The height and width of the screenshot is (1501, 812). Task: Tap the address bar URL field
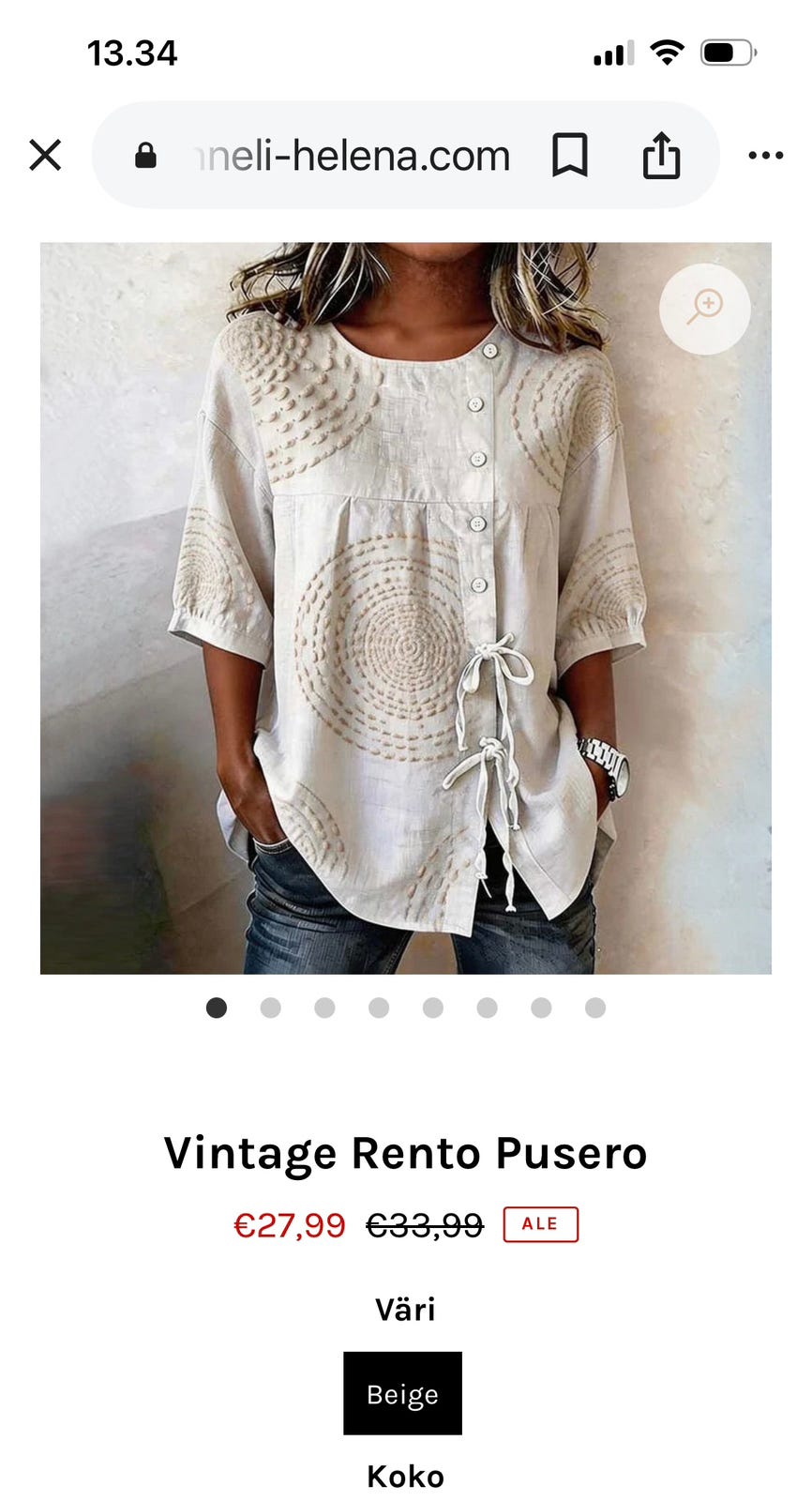(x=352, y=155)
